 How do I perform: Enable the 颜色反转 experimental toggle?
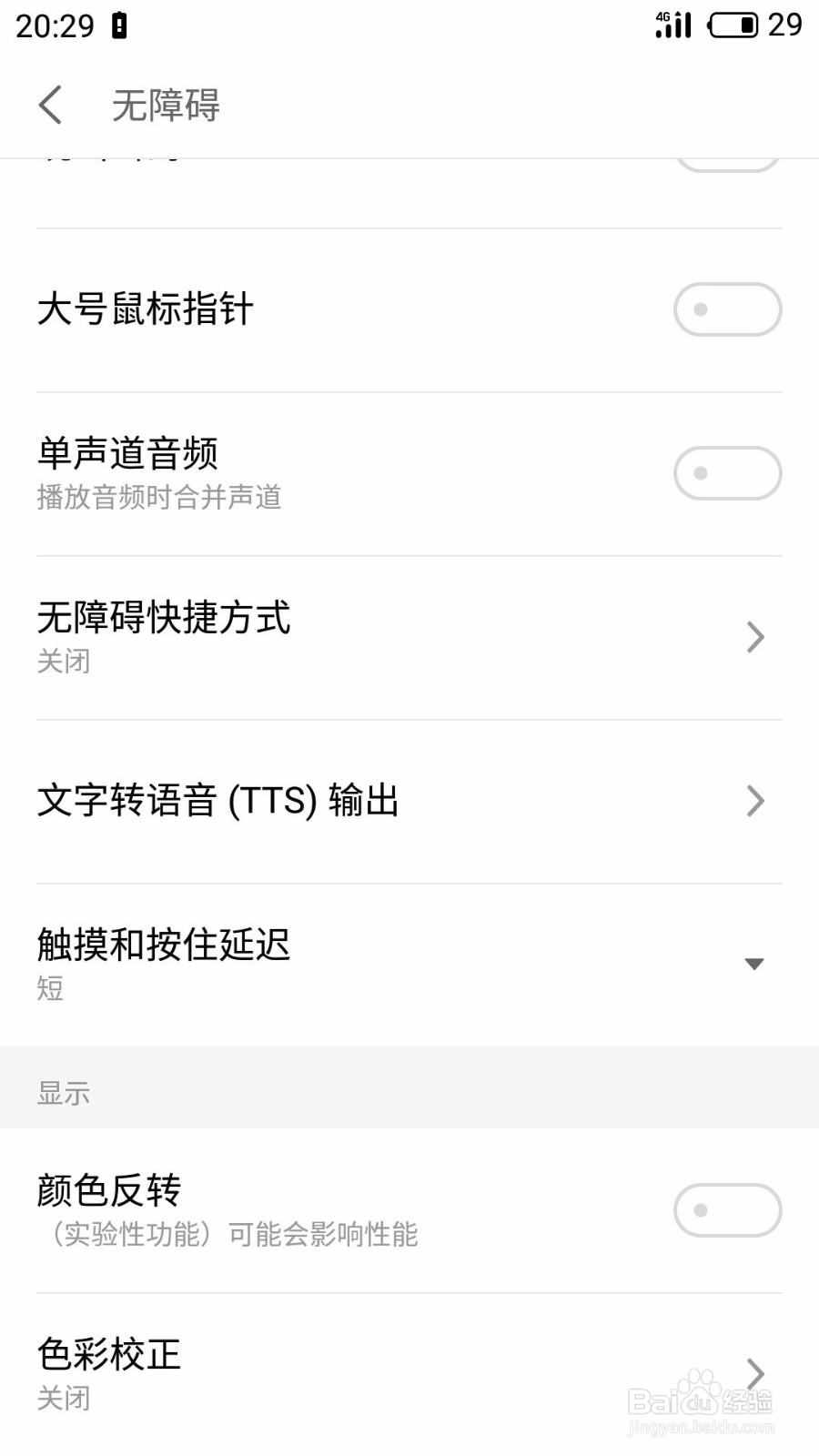[x=727, y=1208]
